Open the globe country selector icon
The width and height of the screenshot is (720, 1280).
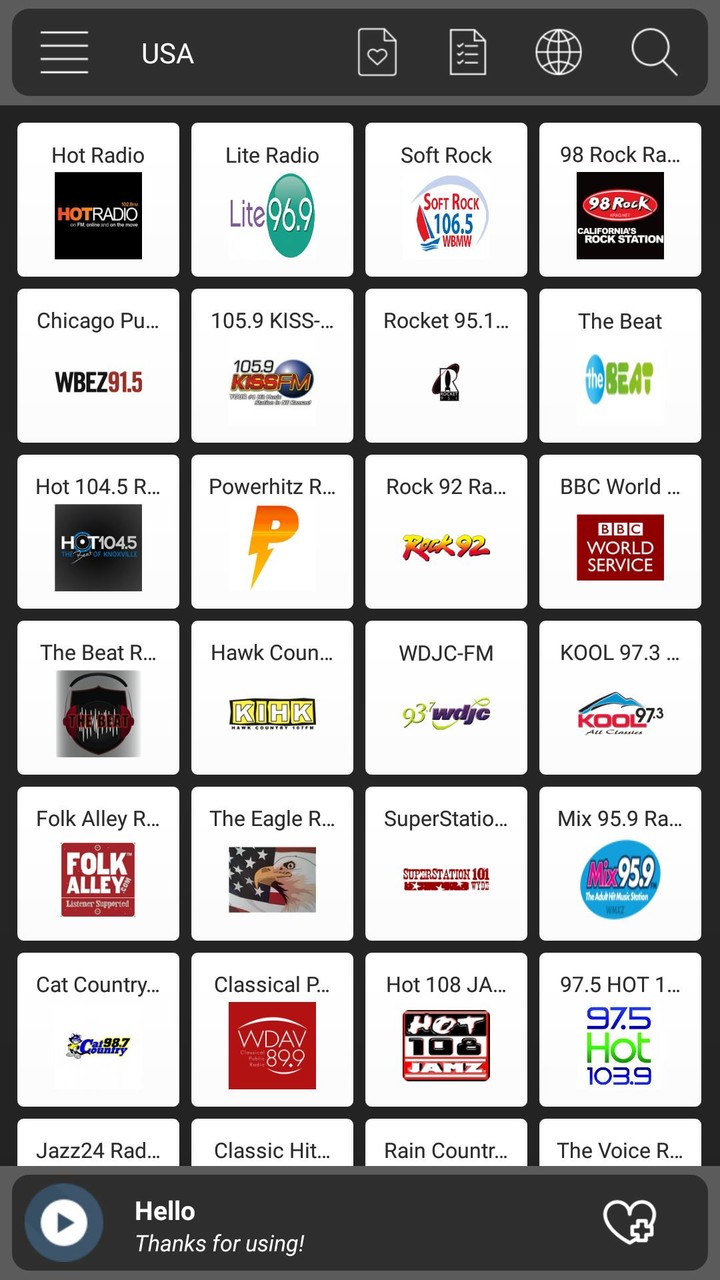point(558,52)
